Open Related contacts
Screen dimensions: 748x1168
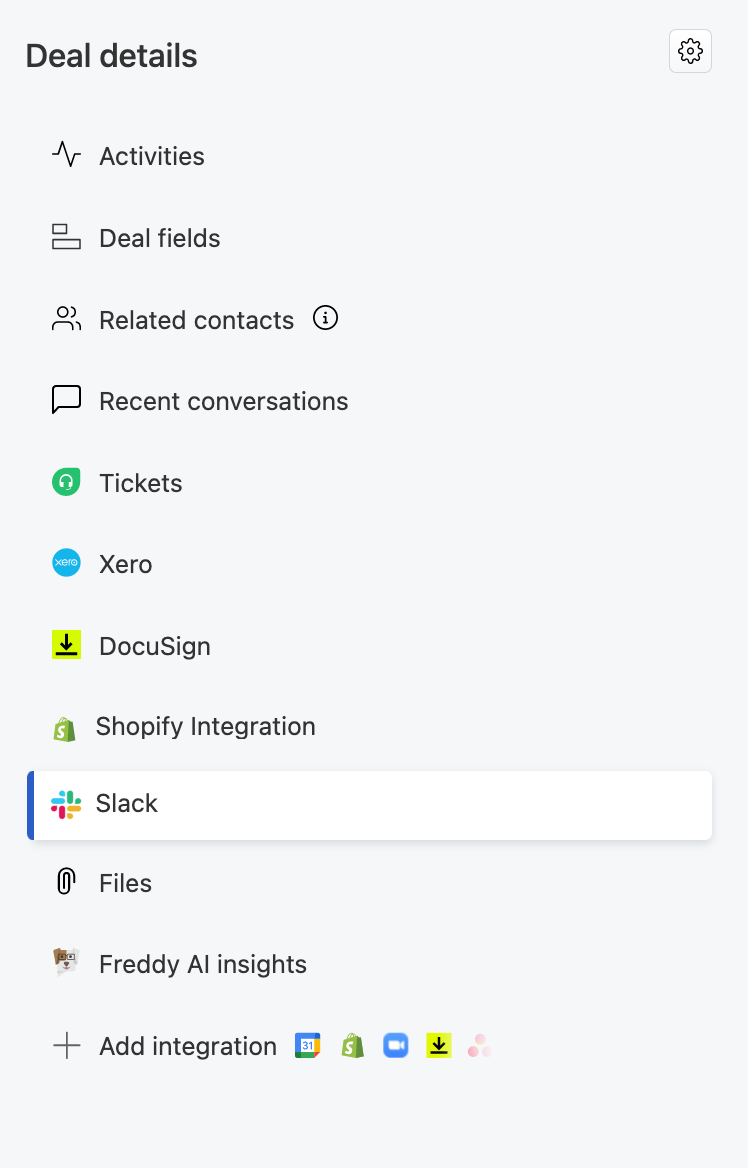[x=369, y=319]
